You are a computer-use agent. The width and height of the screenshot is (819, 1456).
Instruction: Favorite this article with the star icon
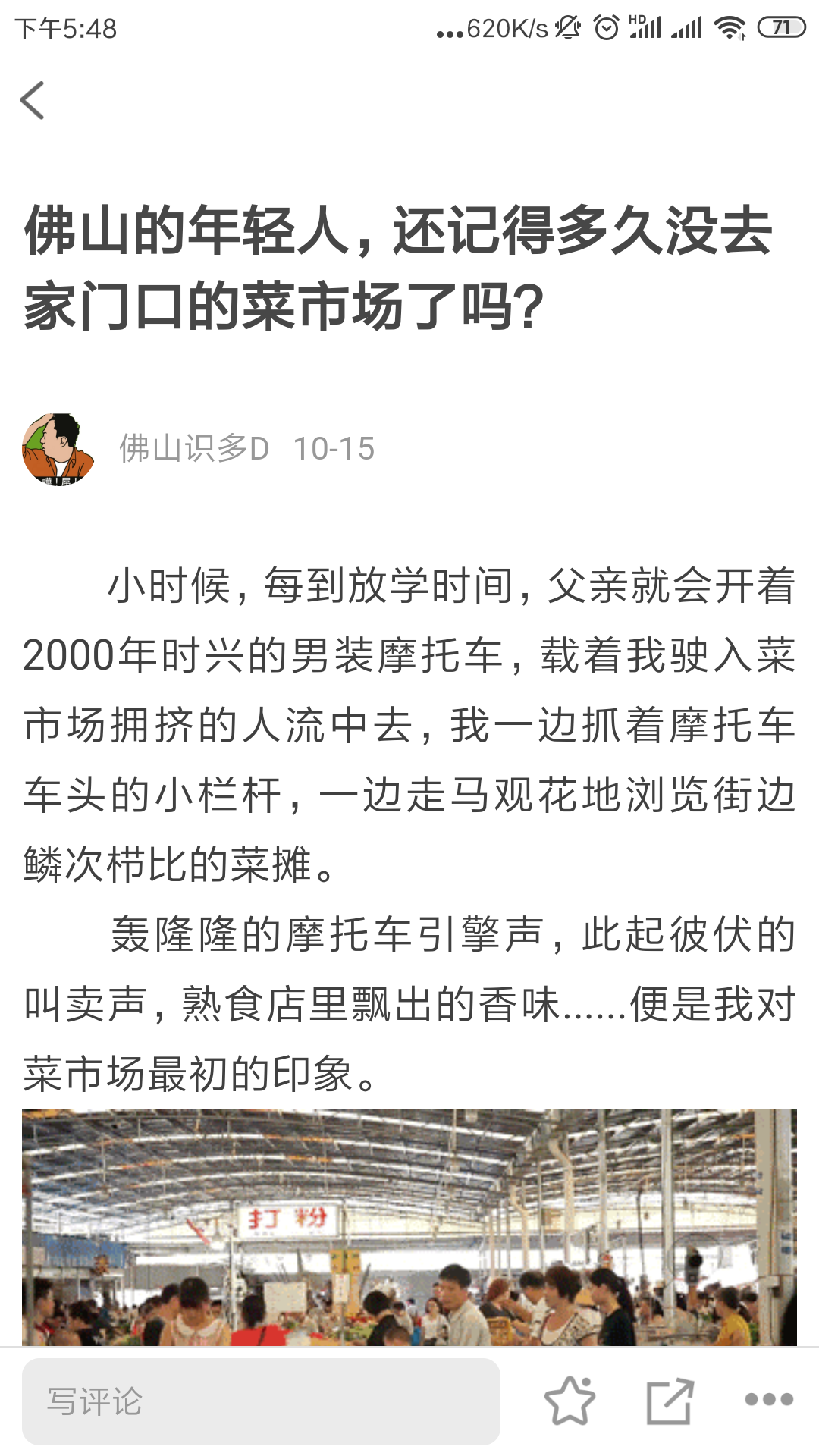click(x=570, y=1400)
